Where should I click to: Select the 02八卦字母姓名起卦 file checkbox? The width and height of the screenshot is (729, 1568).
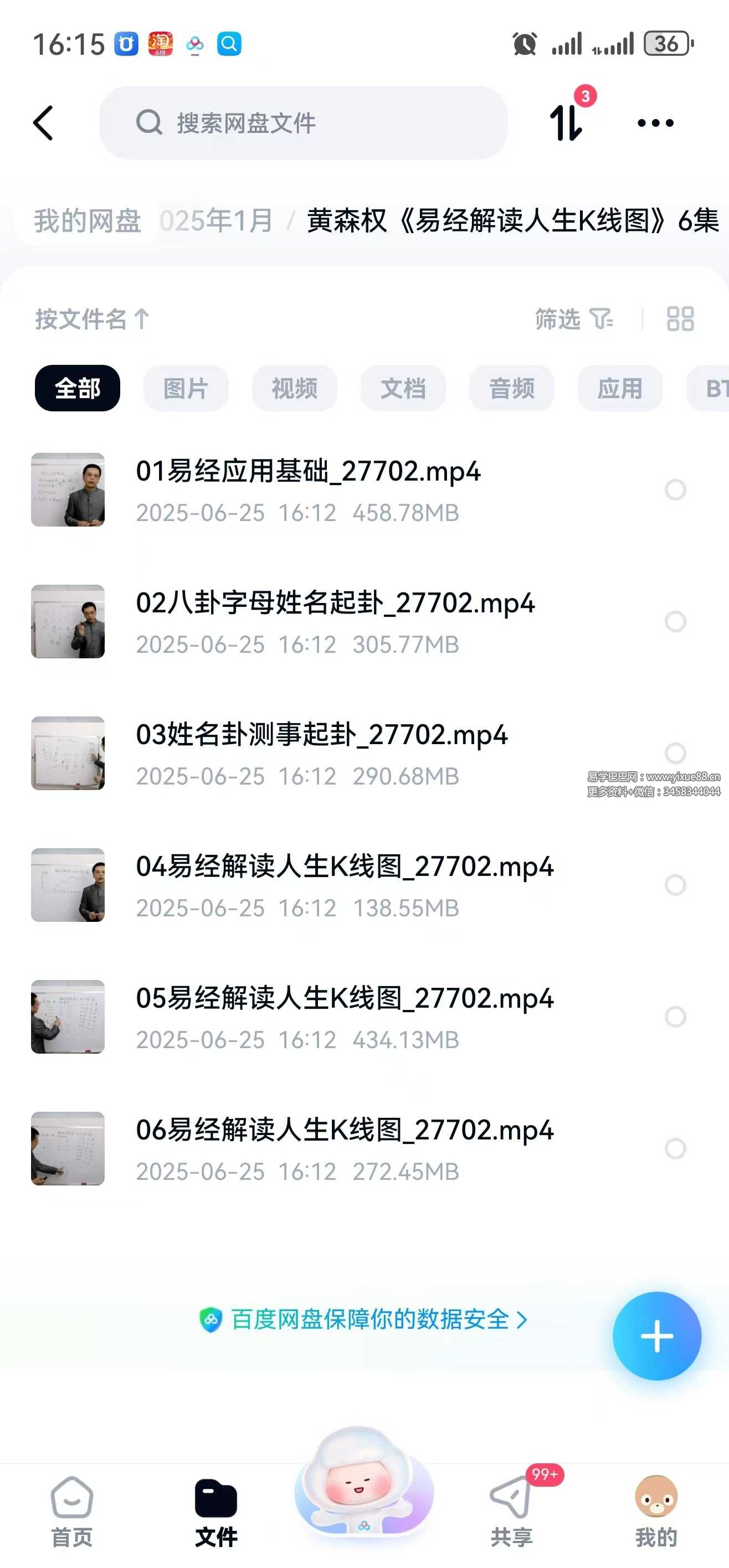coord(675,621)
